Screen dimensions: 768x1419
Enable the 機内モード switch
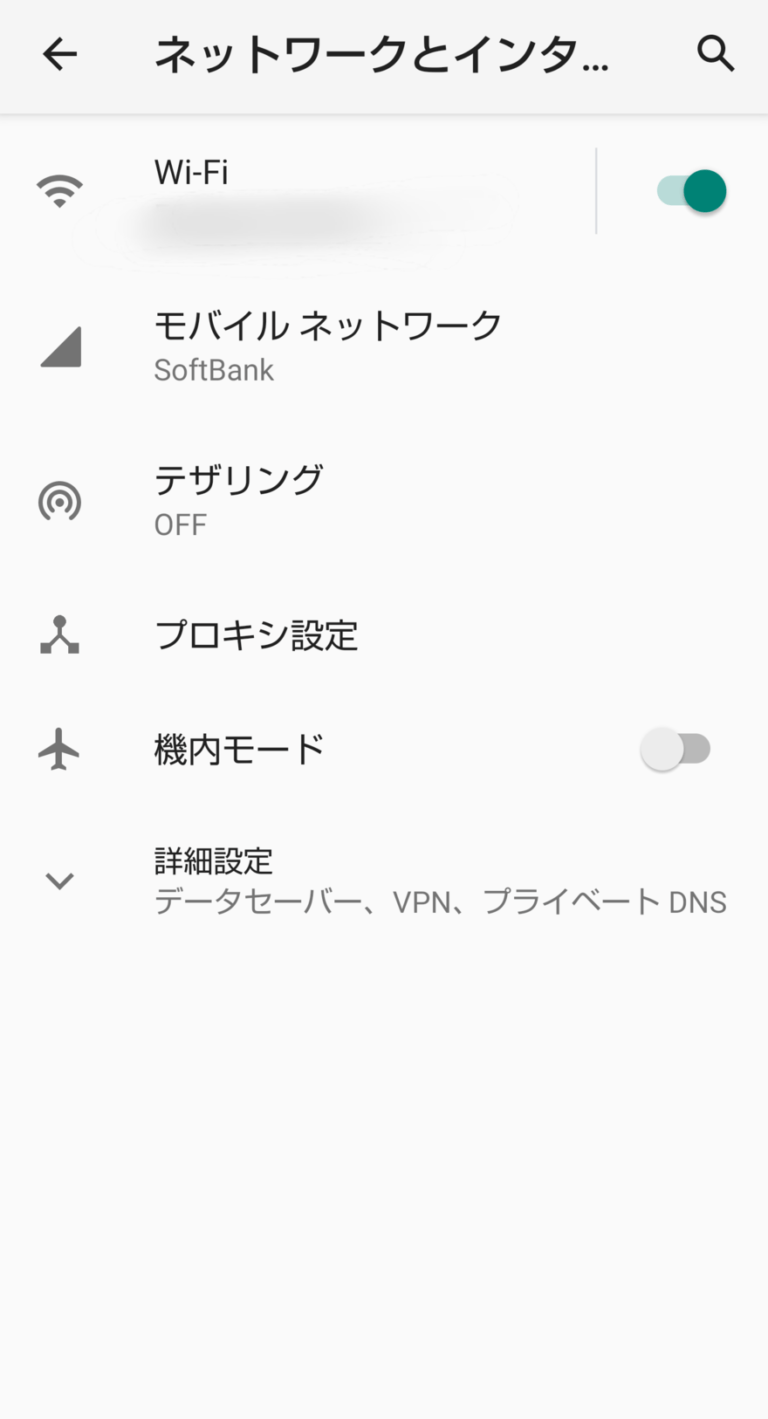point(676,749)
